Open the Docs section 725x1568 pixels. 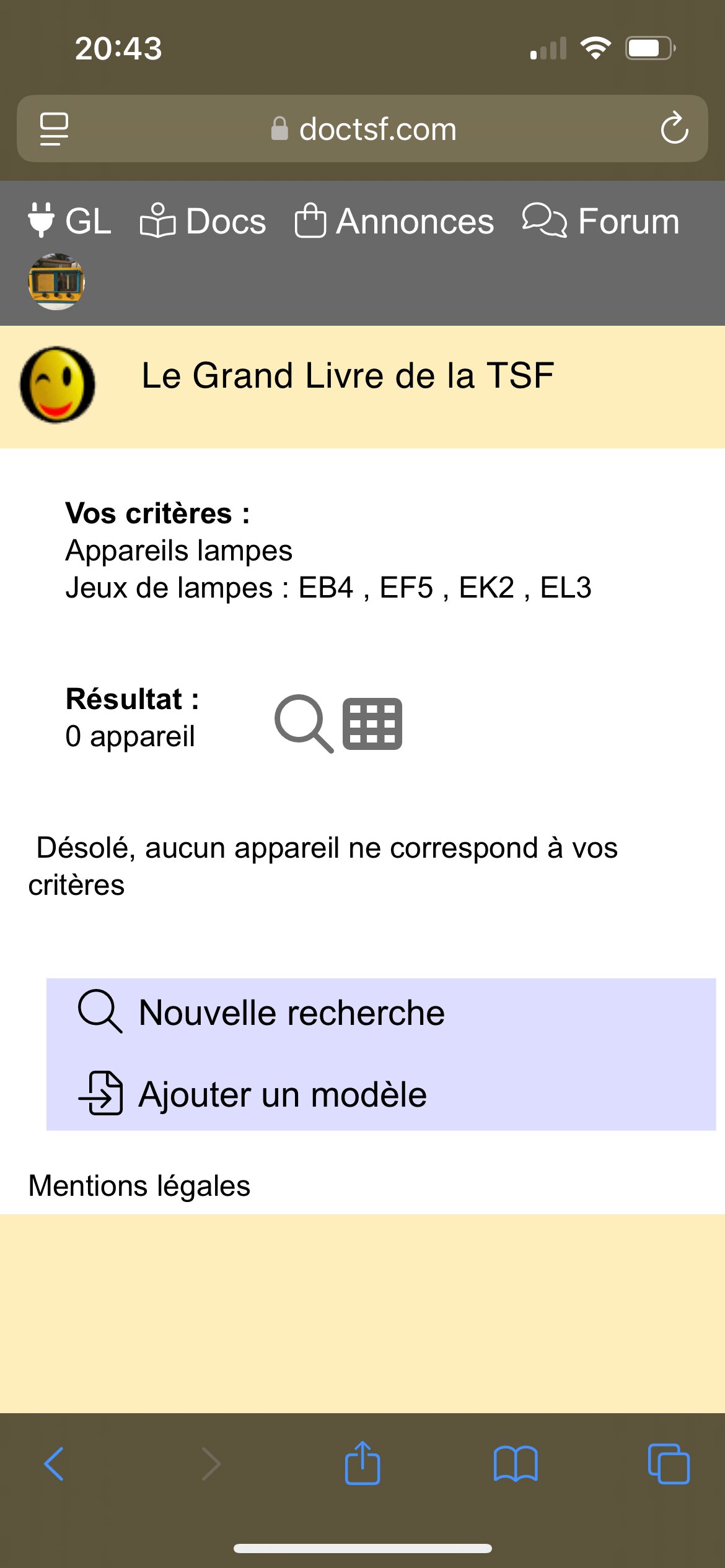coord(203,221)
